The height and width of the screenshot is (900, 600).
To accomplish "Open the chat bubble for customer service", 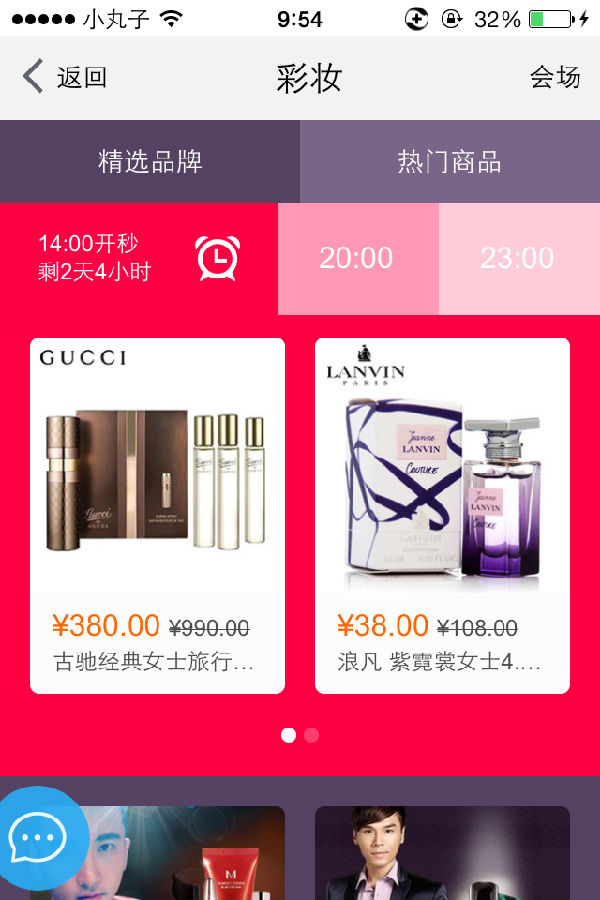I will [38, 838].
